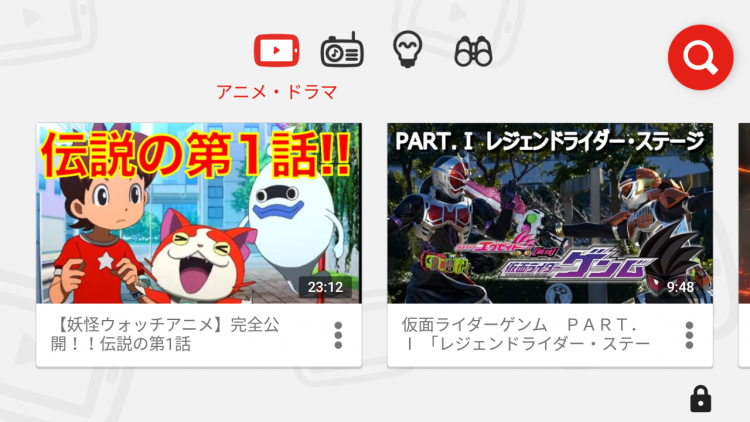Switch to the explore binoculars category
750x422 pixels.
coord(473,51)
